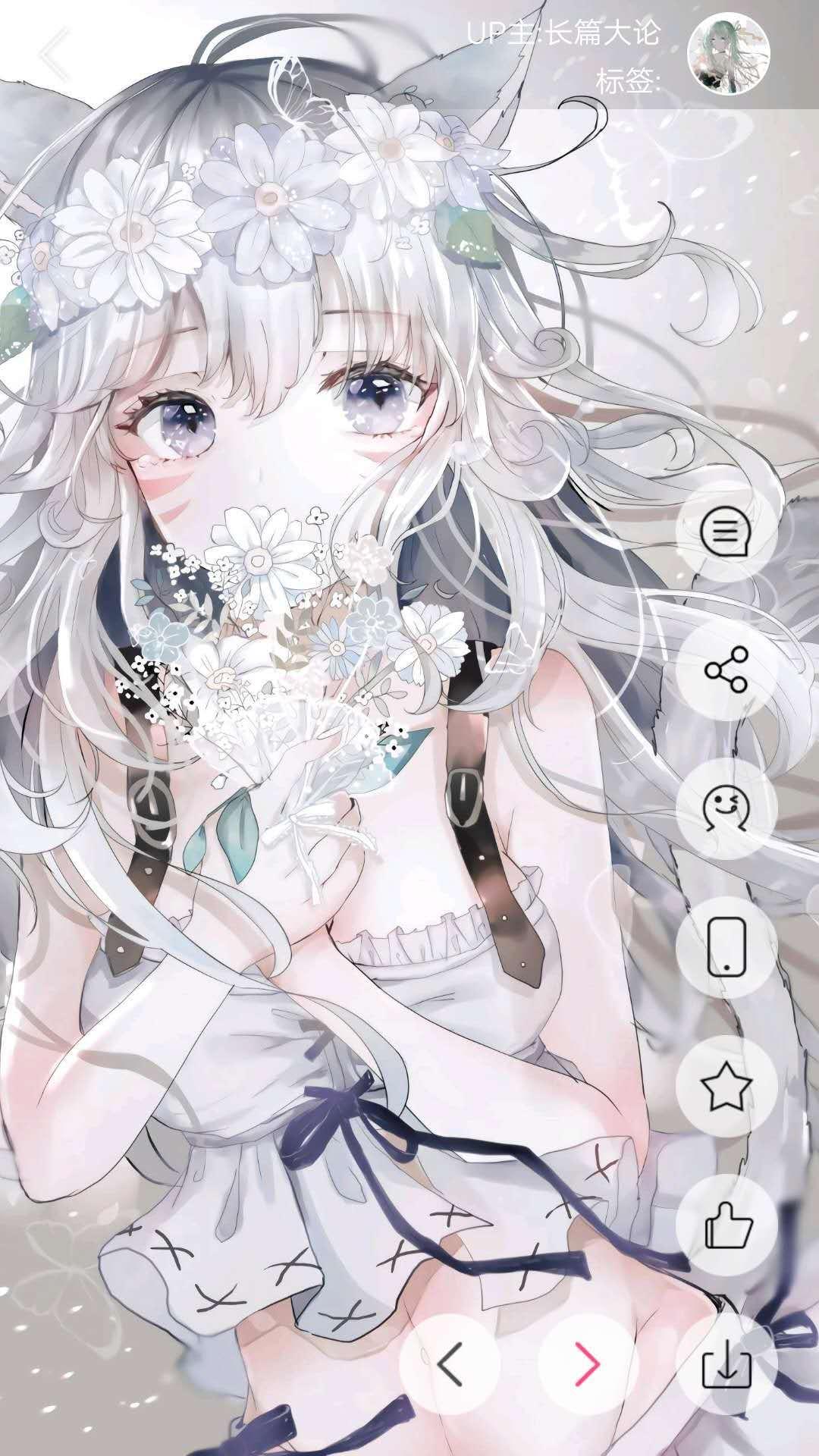Open the uploader's avatar profile
The height and width of the screenshot is (1456, 819).
coord(729,55)
